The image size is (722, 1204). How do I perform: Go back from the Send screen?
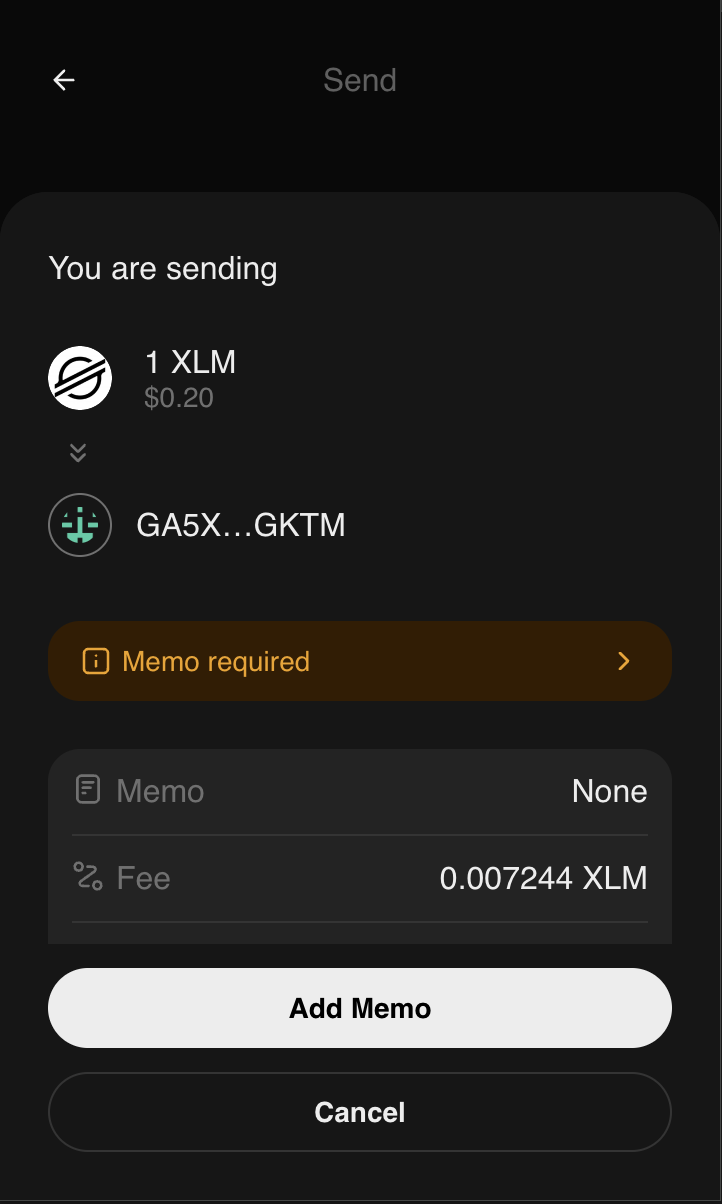(x=64, y=80)
